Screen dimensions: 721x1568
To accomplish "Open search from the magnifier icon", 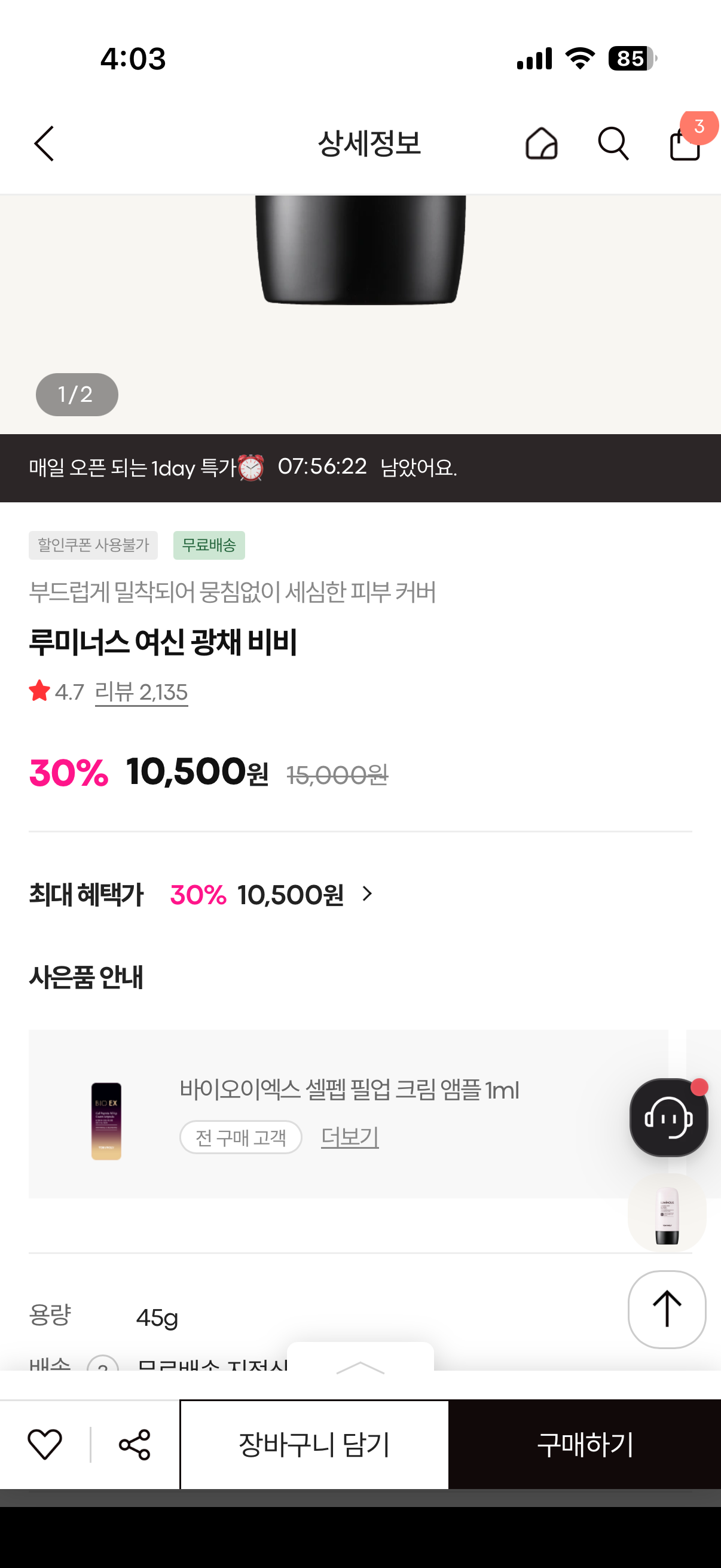I will click(613, 144).
